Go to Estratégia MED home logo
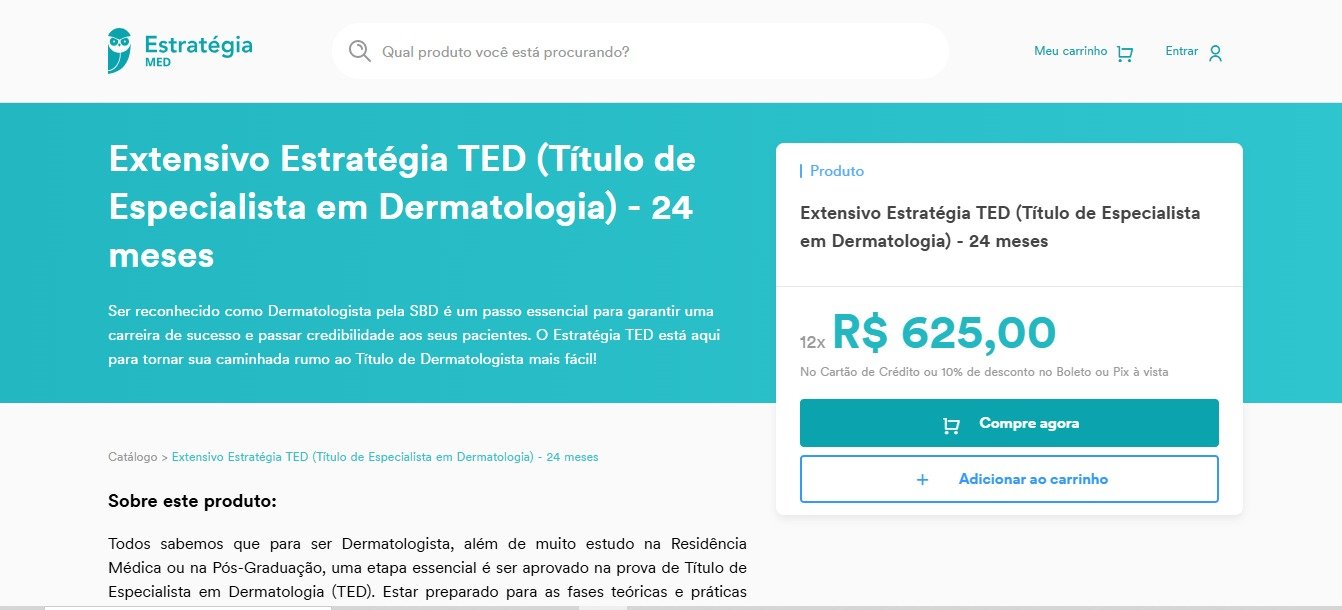The height and width of the screenshot is (610, 1342). coord(180,50)
